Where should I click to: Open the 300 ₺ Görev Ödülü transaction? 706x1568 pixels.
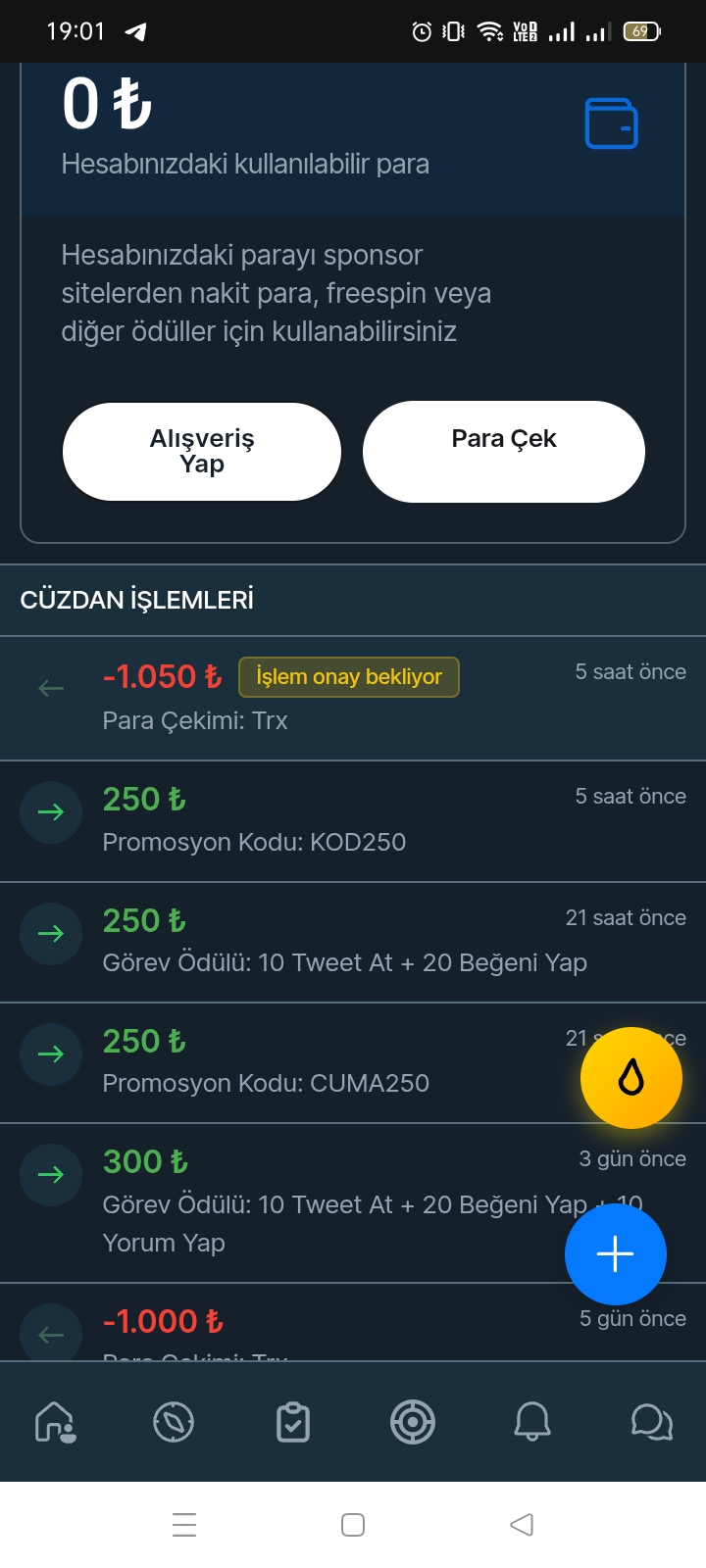pos(294,1201)
